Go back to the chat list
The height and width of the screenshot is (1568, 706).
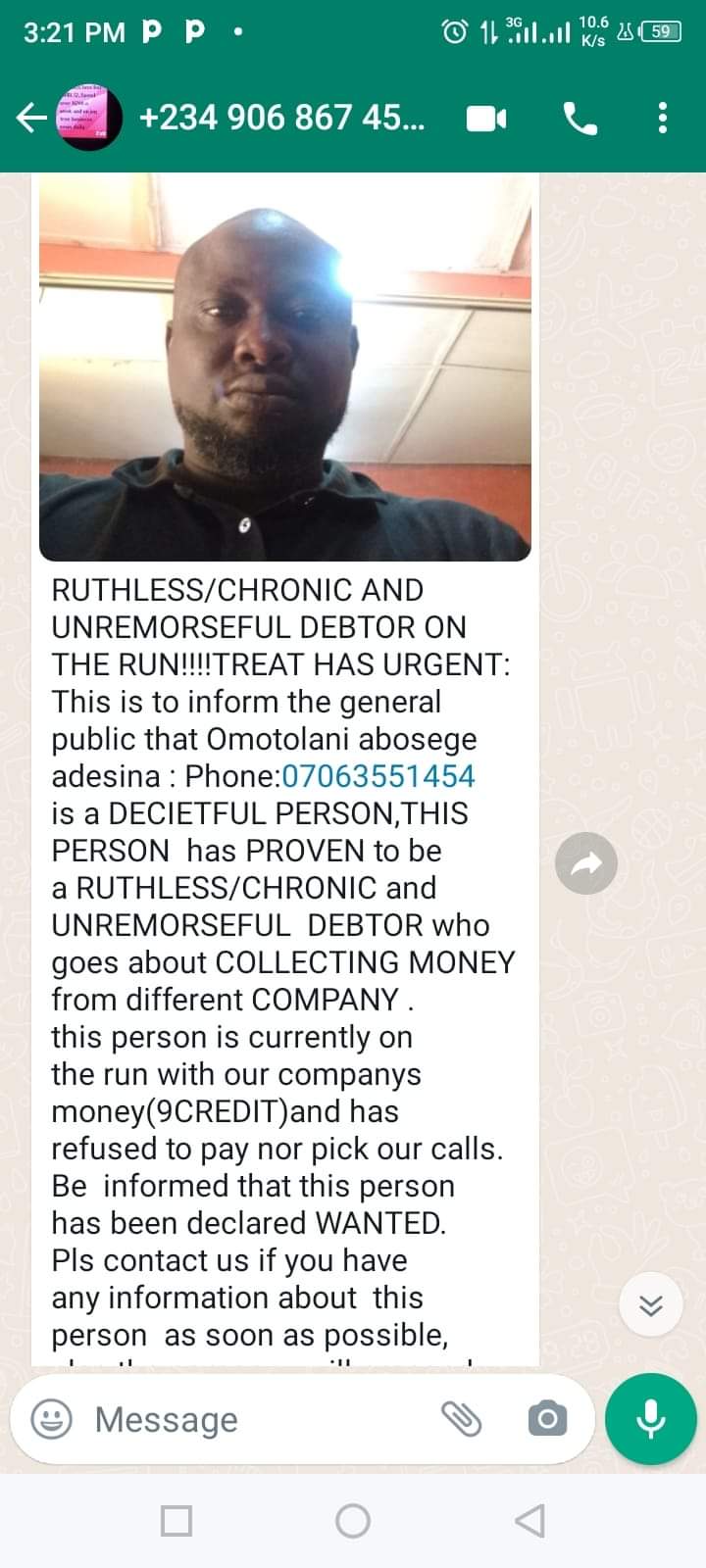(x=31, y=119)
